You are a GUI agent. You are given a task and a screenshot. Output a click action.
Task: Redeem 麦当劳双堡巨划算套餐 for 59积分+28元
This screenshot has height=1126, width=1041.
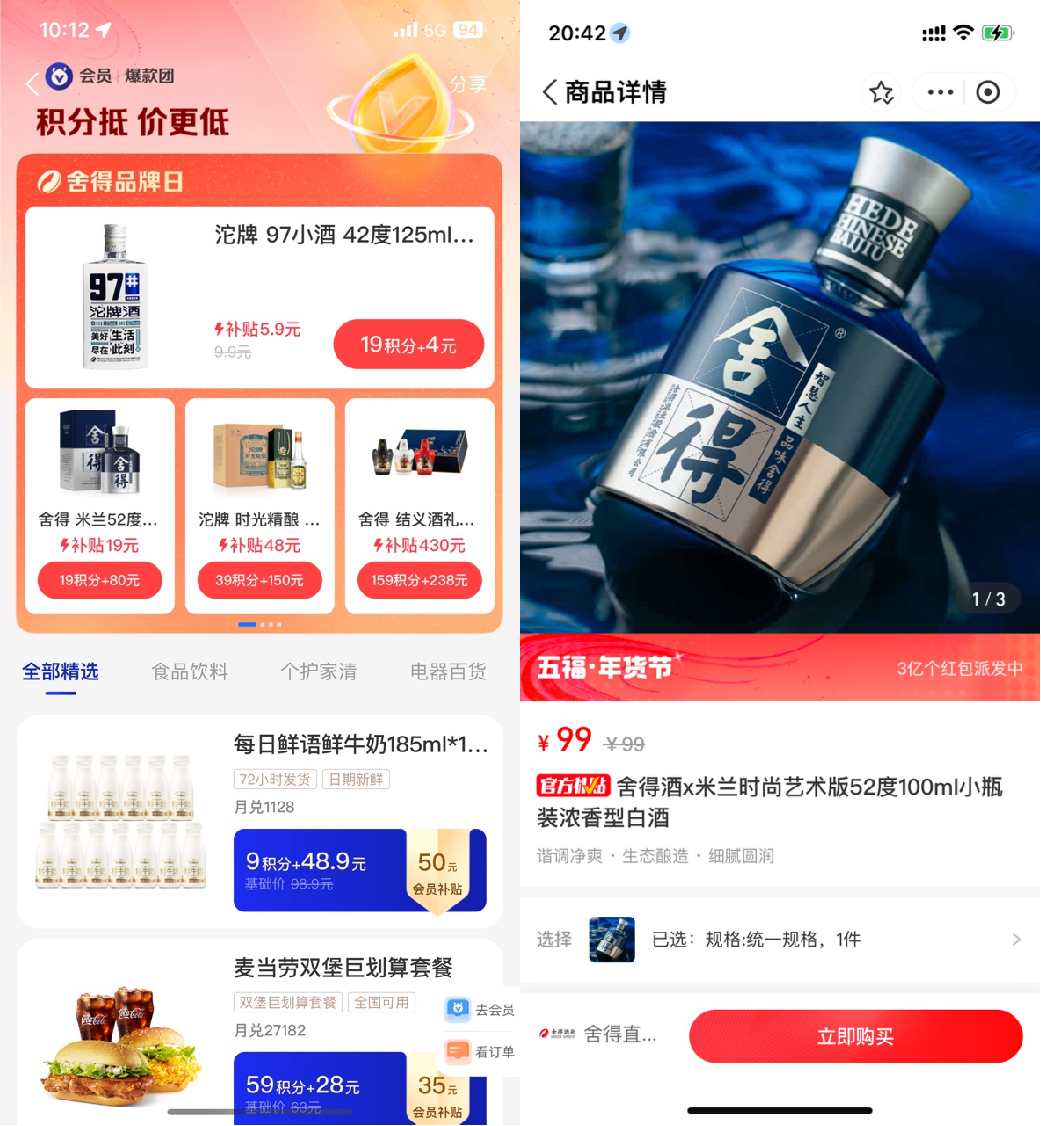point(320,1087)
